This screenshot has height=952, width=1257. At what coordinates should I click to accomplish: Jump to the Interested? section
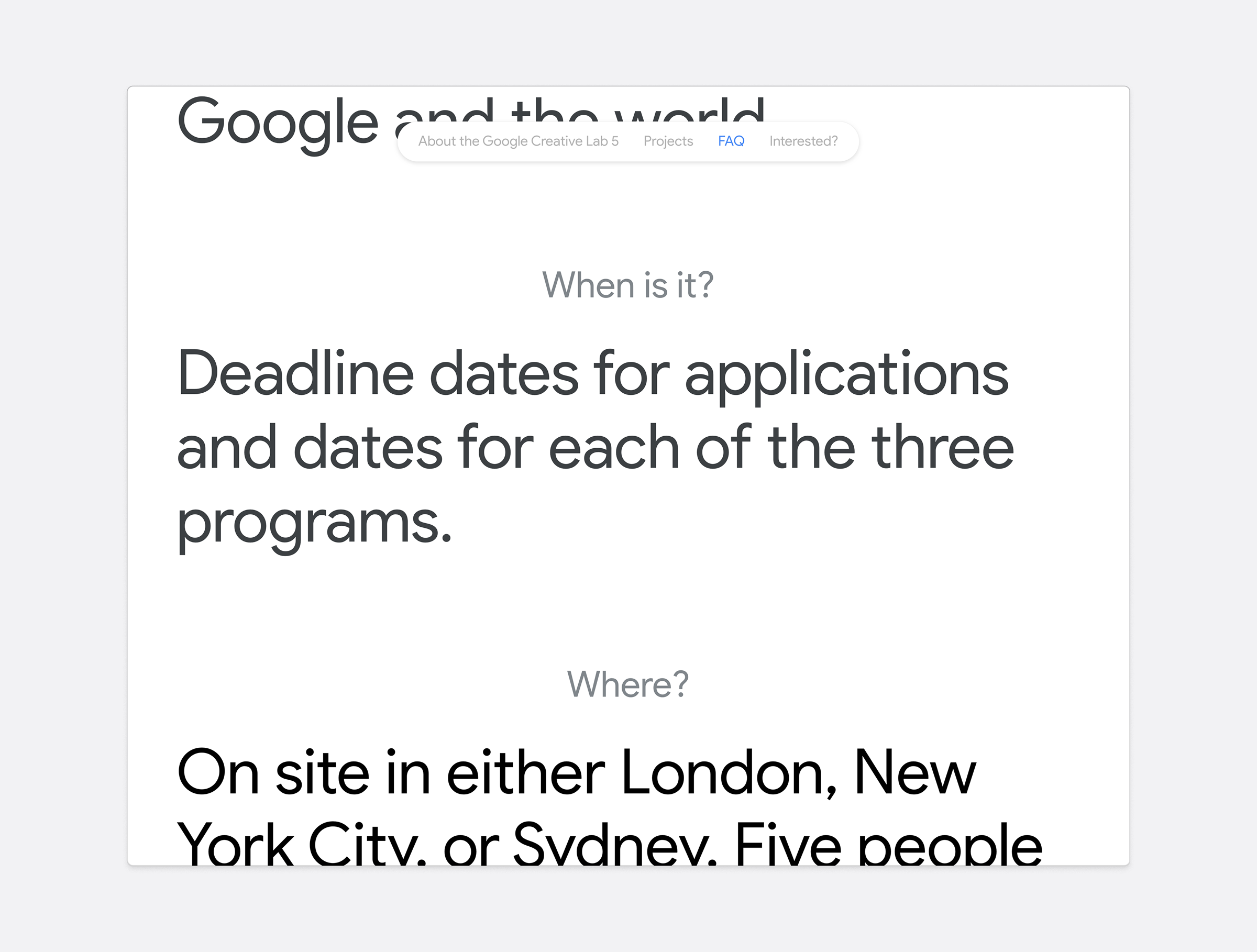pyautogui.click(x=803, y=141)
